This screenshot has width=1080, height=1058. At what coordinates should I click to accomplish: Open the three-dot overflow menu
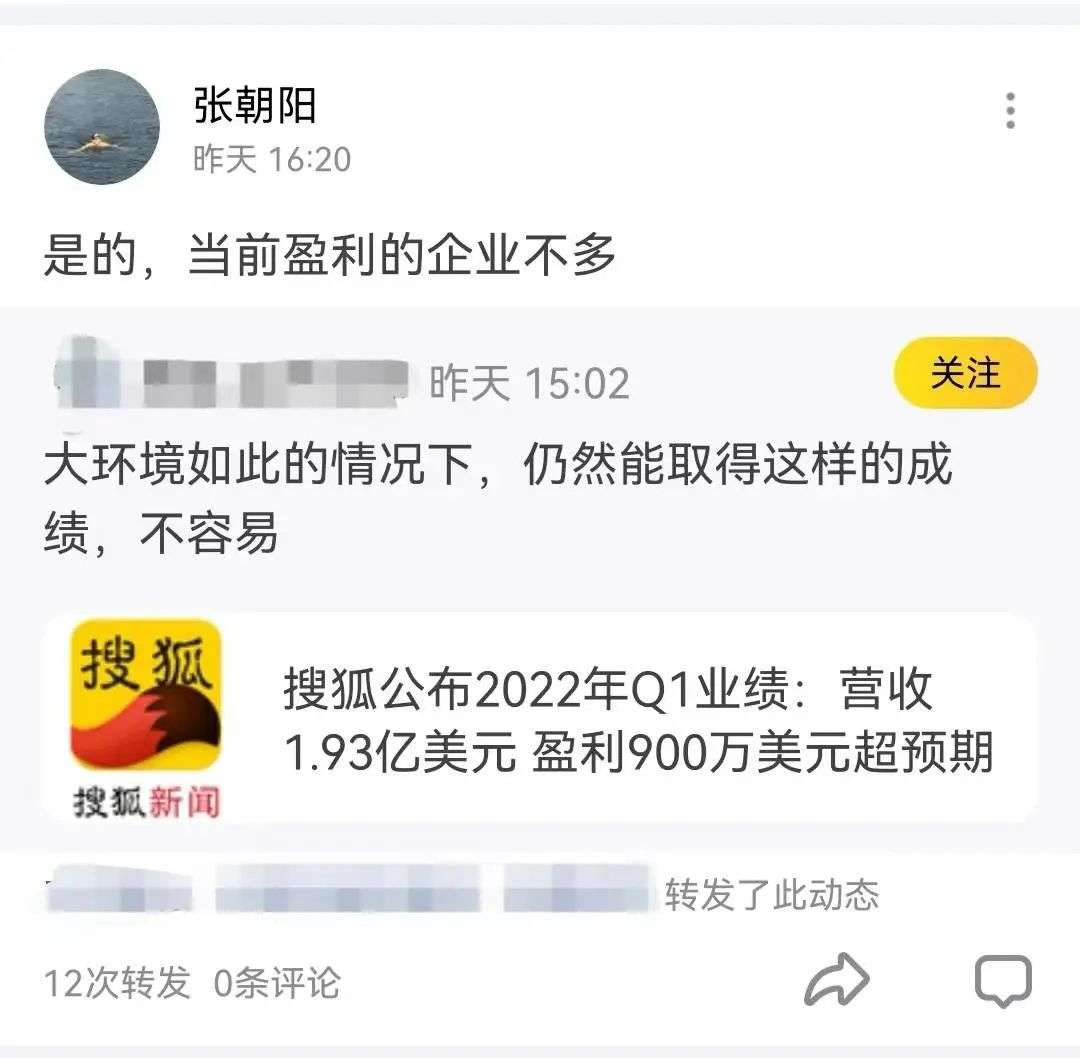(x=1010, y=111)
